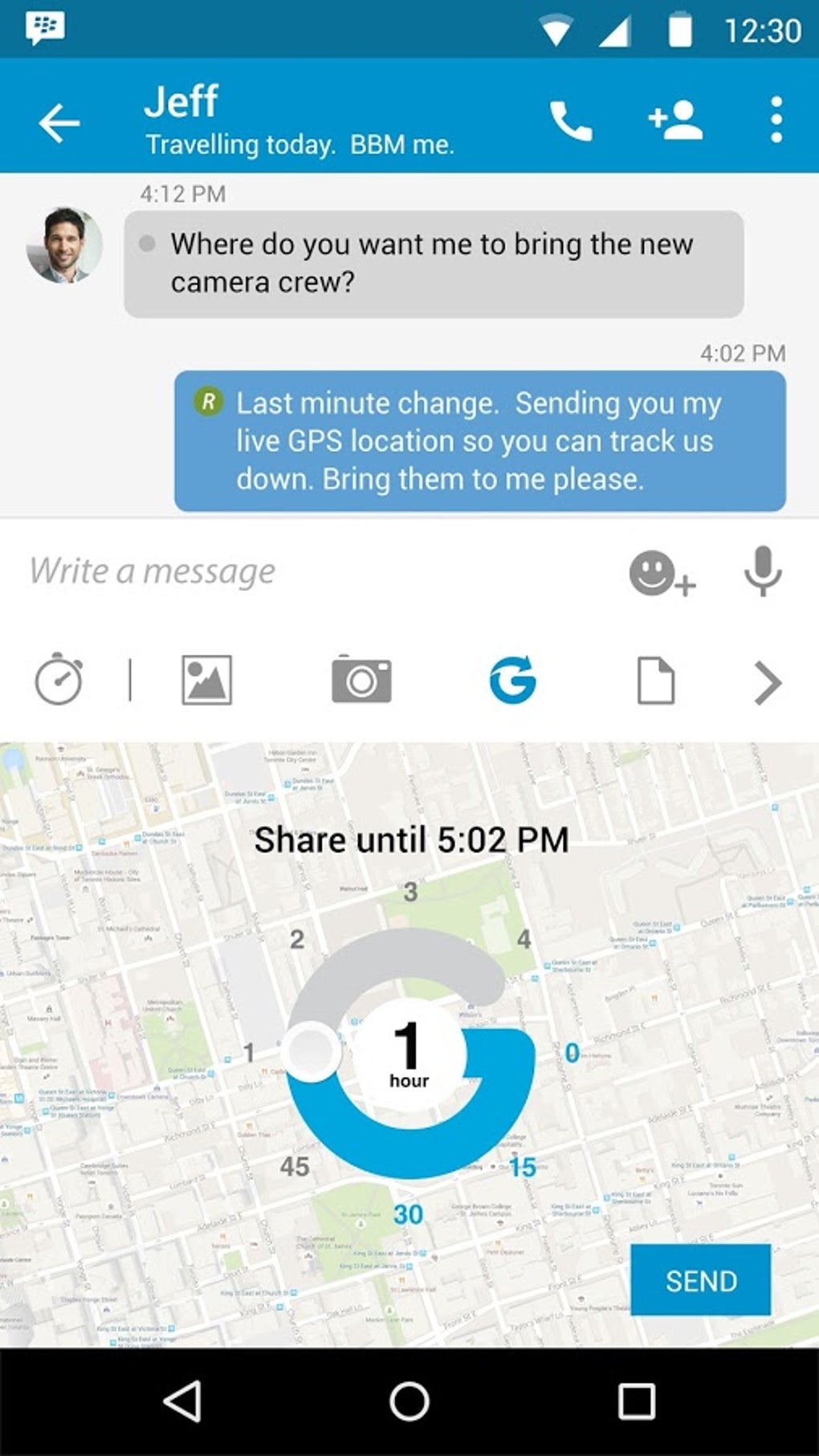The width and height of the screenshot is (819, 1456).
Task: Tap the share duration dial handle
Action: [312, 1050]
